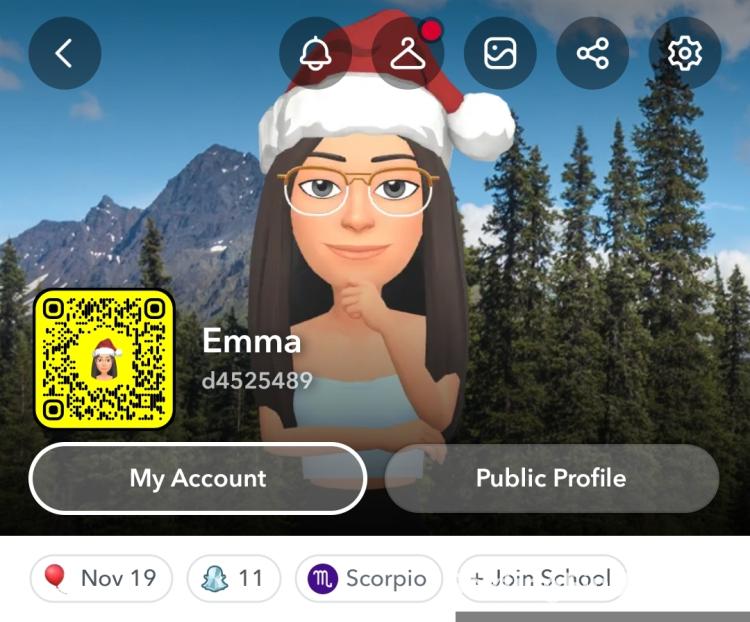The image size is (750, 622).
Task: Open settings with the gear icon
Action: pos(685,53)
